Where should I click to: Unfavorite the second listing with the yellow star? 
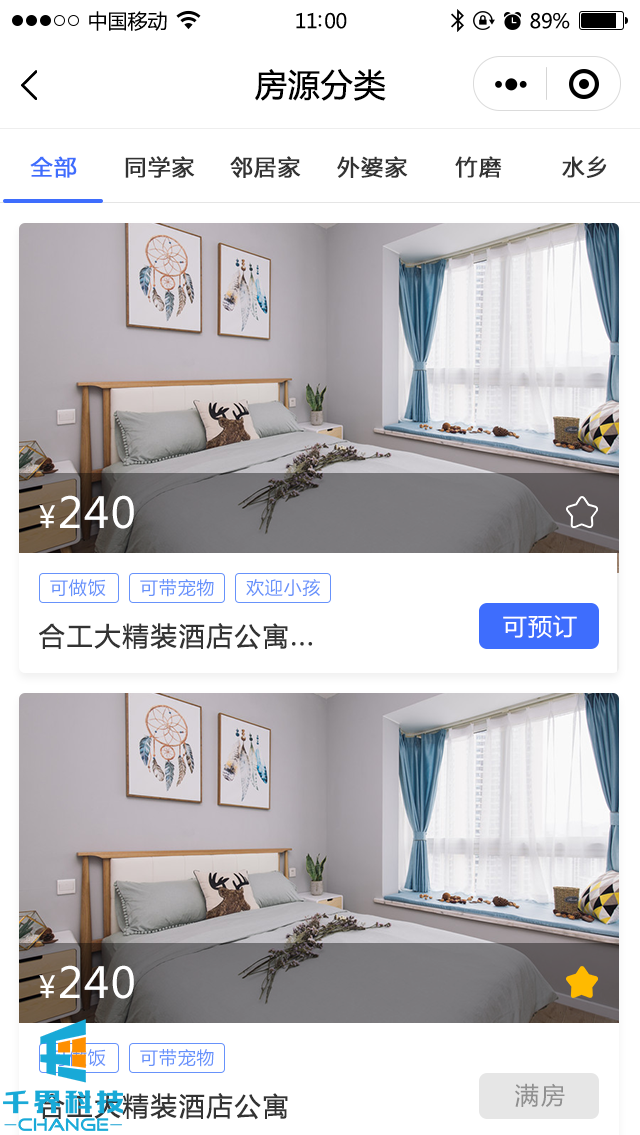581,983
